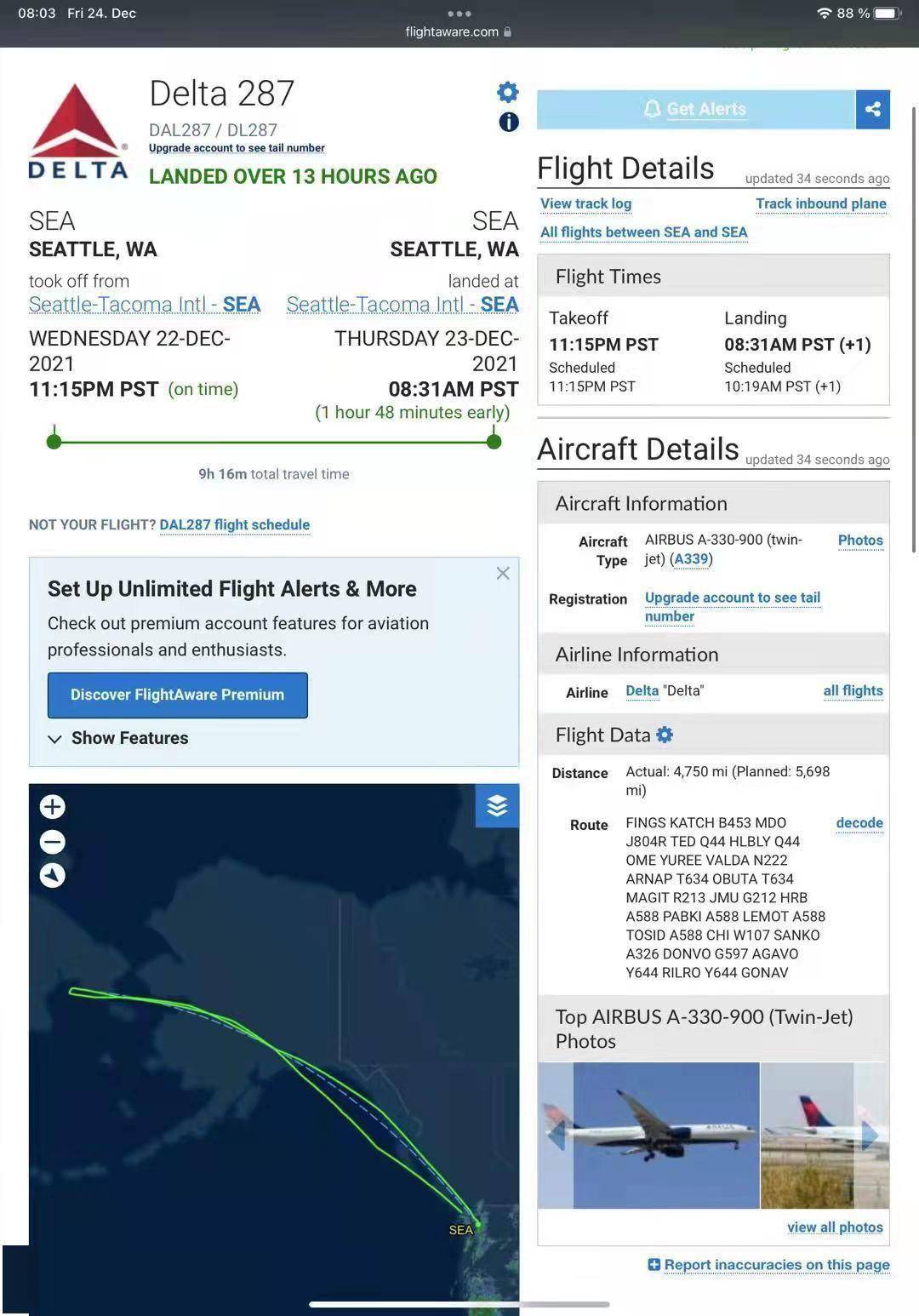Tap the Get Alerts button
The height and width of the screenshot is (1316, 919).
[695, 109]
